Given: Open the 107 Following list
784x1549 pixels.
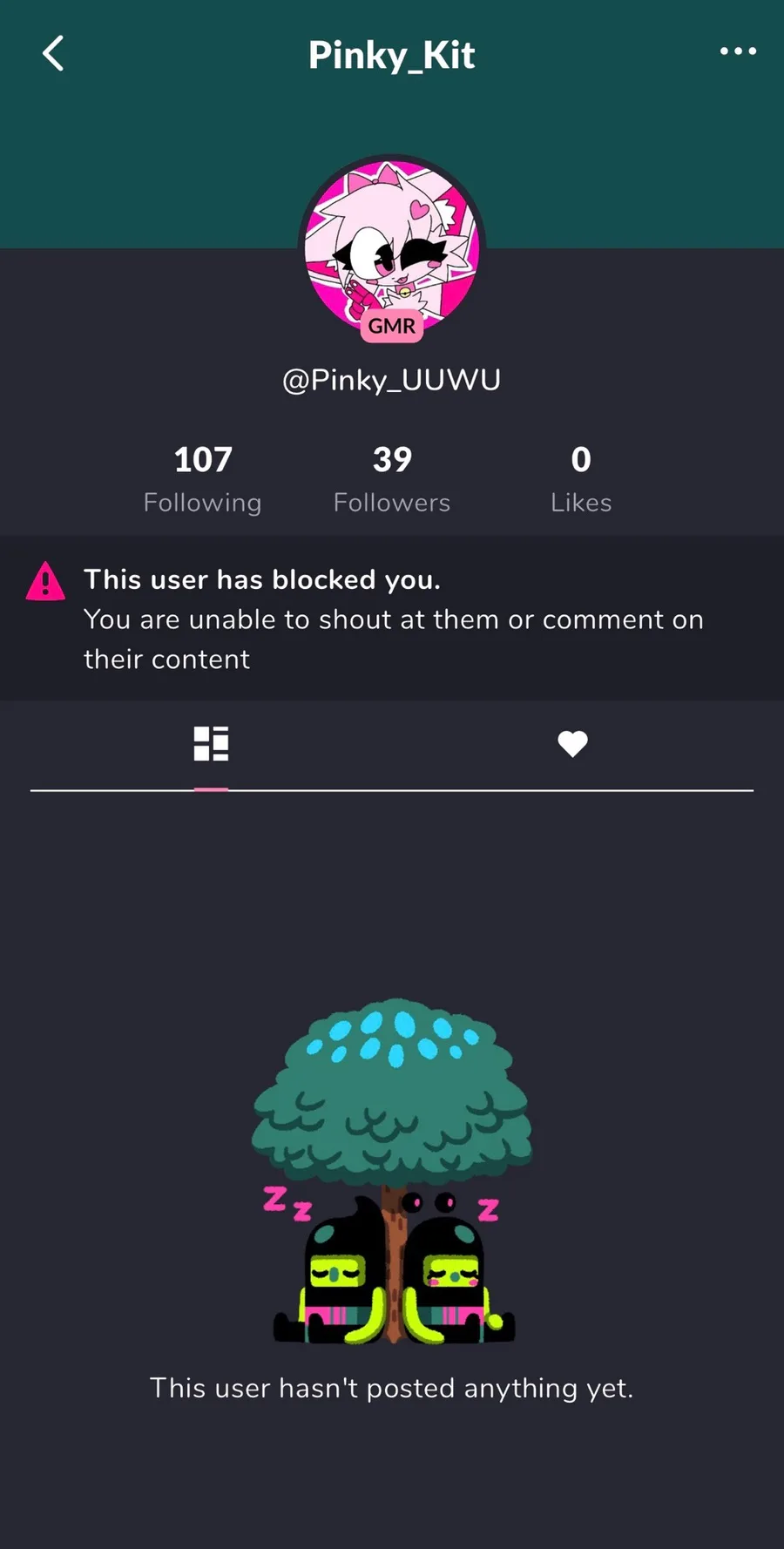Looking at the screenshot, I should [x=202, y=479].
